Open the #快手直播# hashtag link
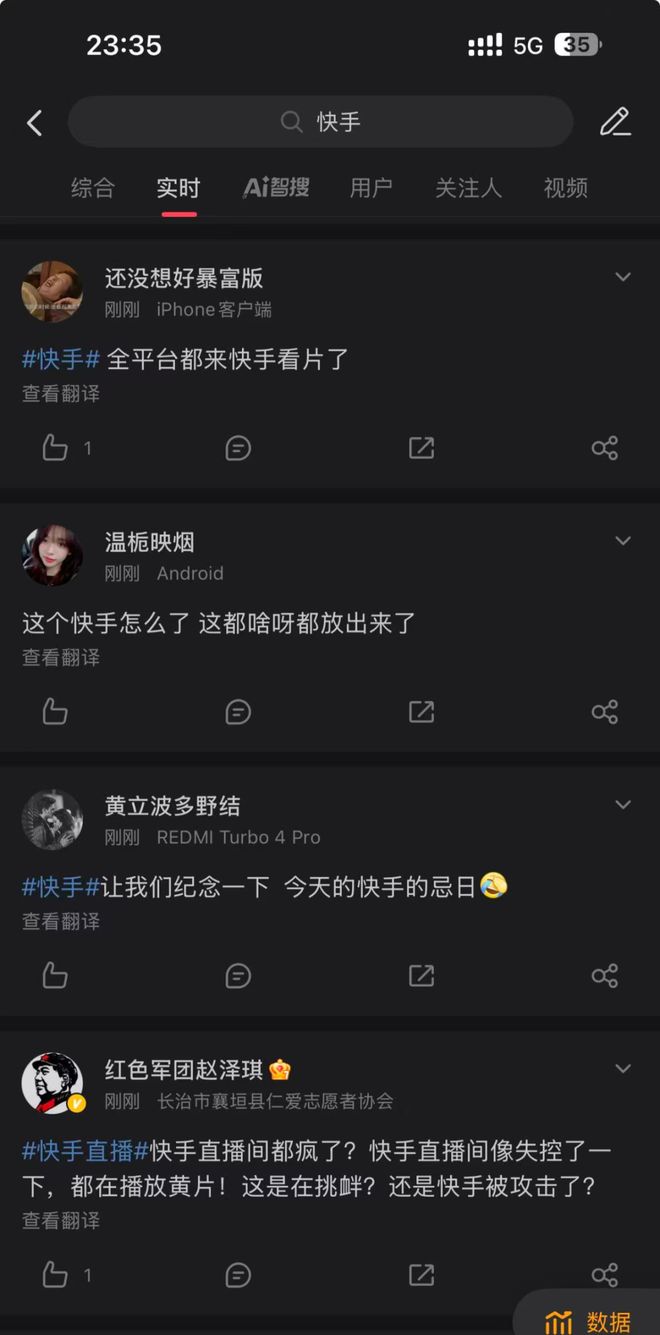The width and height of the screenshot is (660, 1335). point(85,1151)
